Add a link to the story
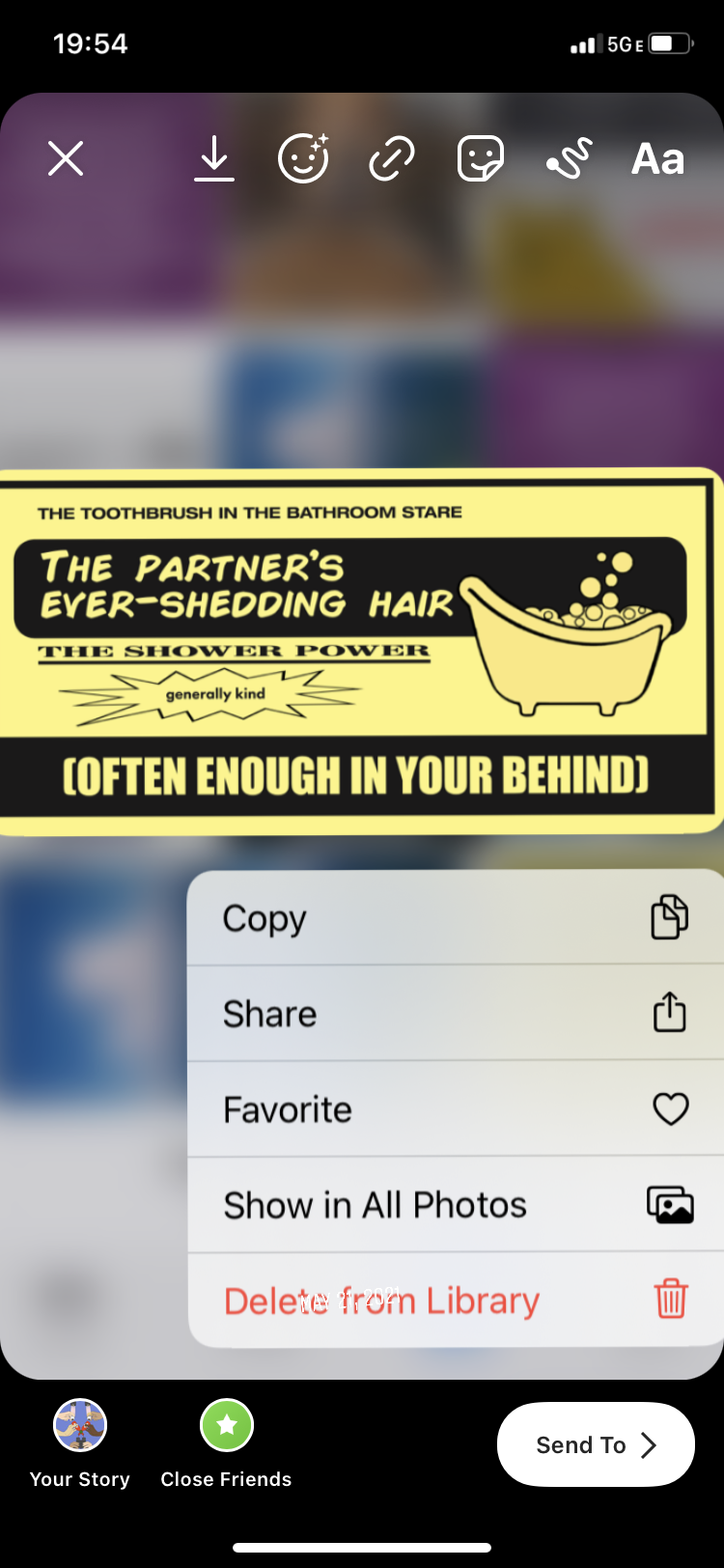Image resolution: width=724 pixels, height=1568 pixels. click(x=392, y=158)
